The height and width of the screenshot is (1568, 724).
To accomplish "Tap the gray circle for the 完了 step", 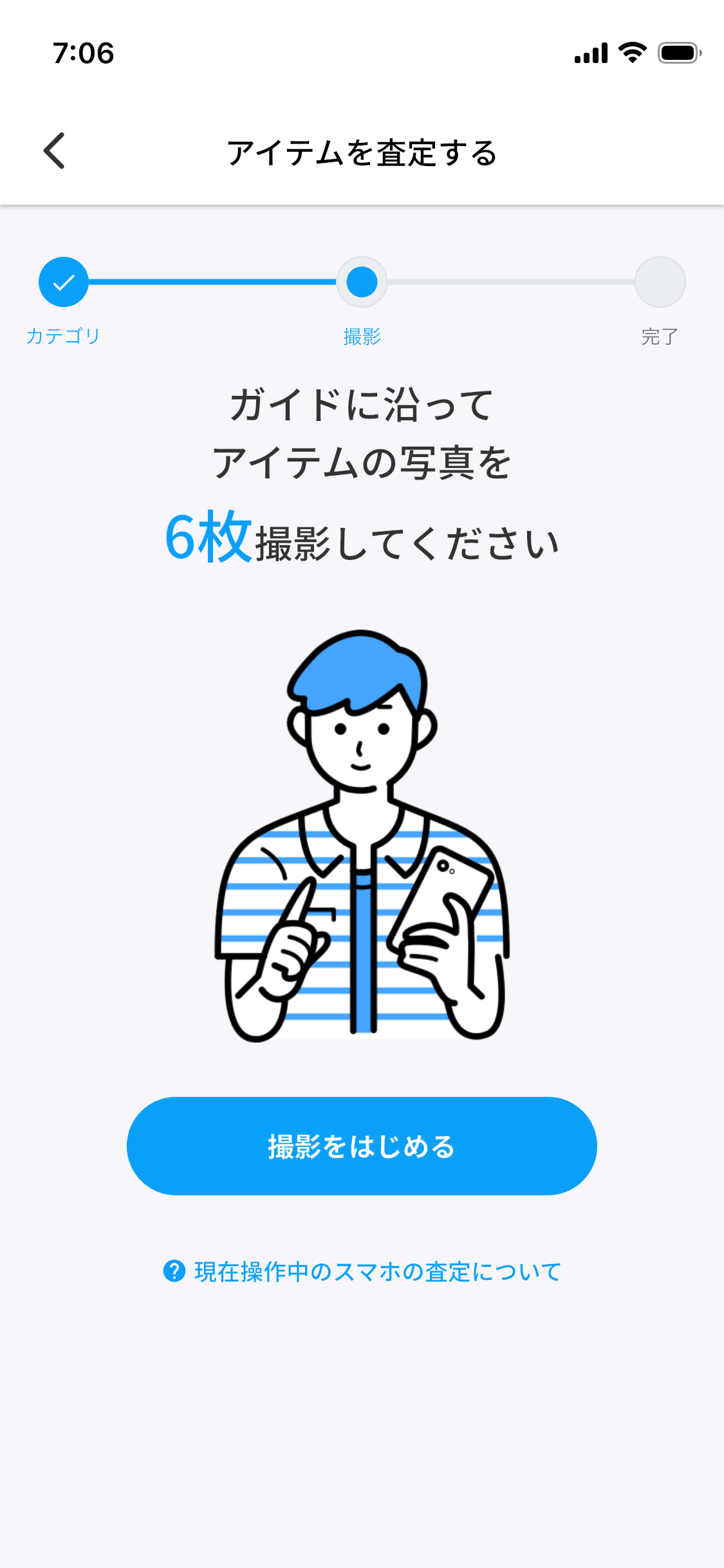I will pyautogui.click(x=662, y=282).
